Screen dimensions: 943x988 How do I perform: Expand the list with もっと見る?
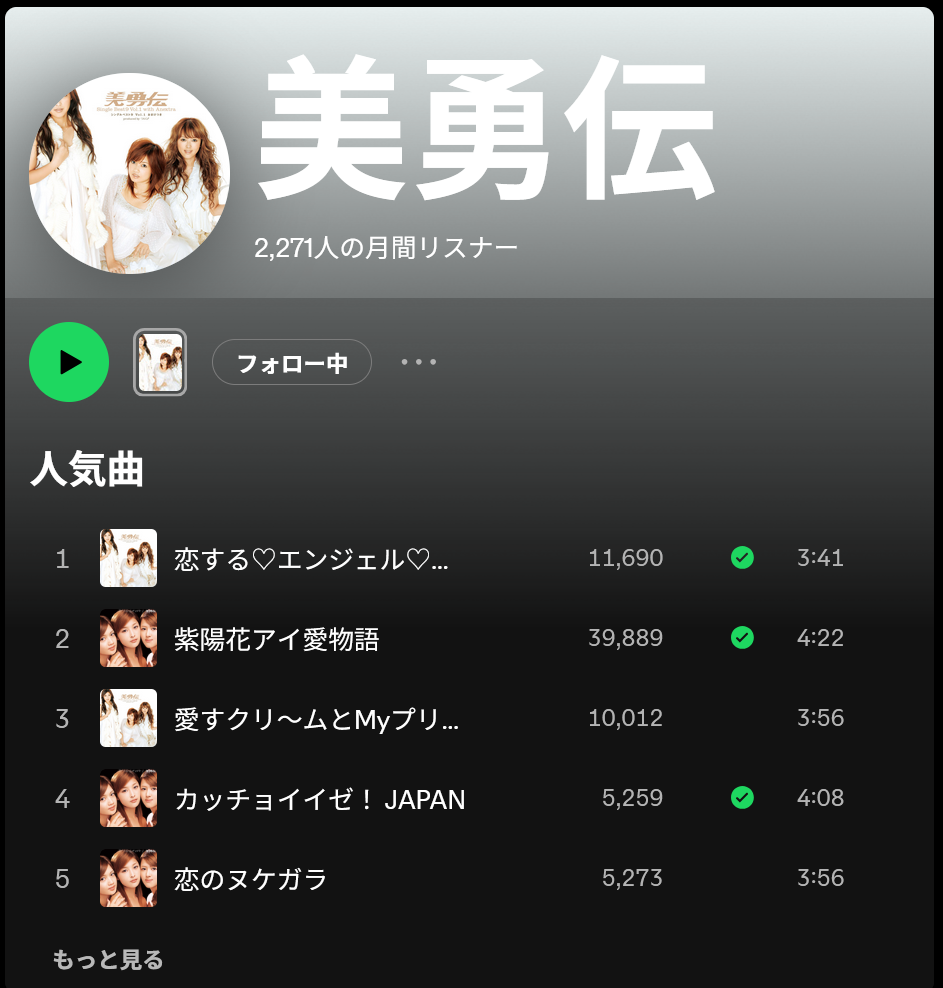108,960
